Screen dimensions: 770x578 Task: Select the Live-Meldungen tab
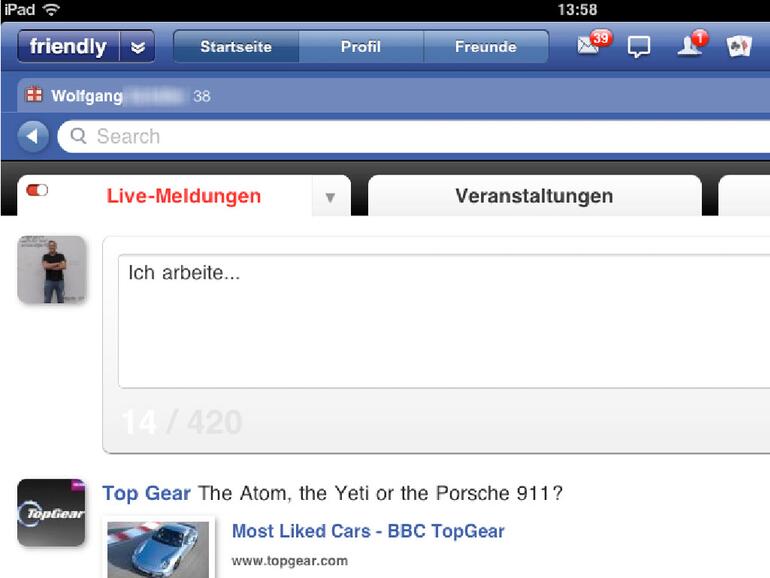(x=183, y=196)
